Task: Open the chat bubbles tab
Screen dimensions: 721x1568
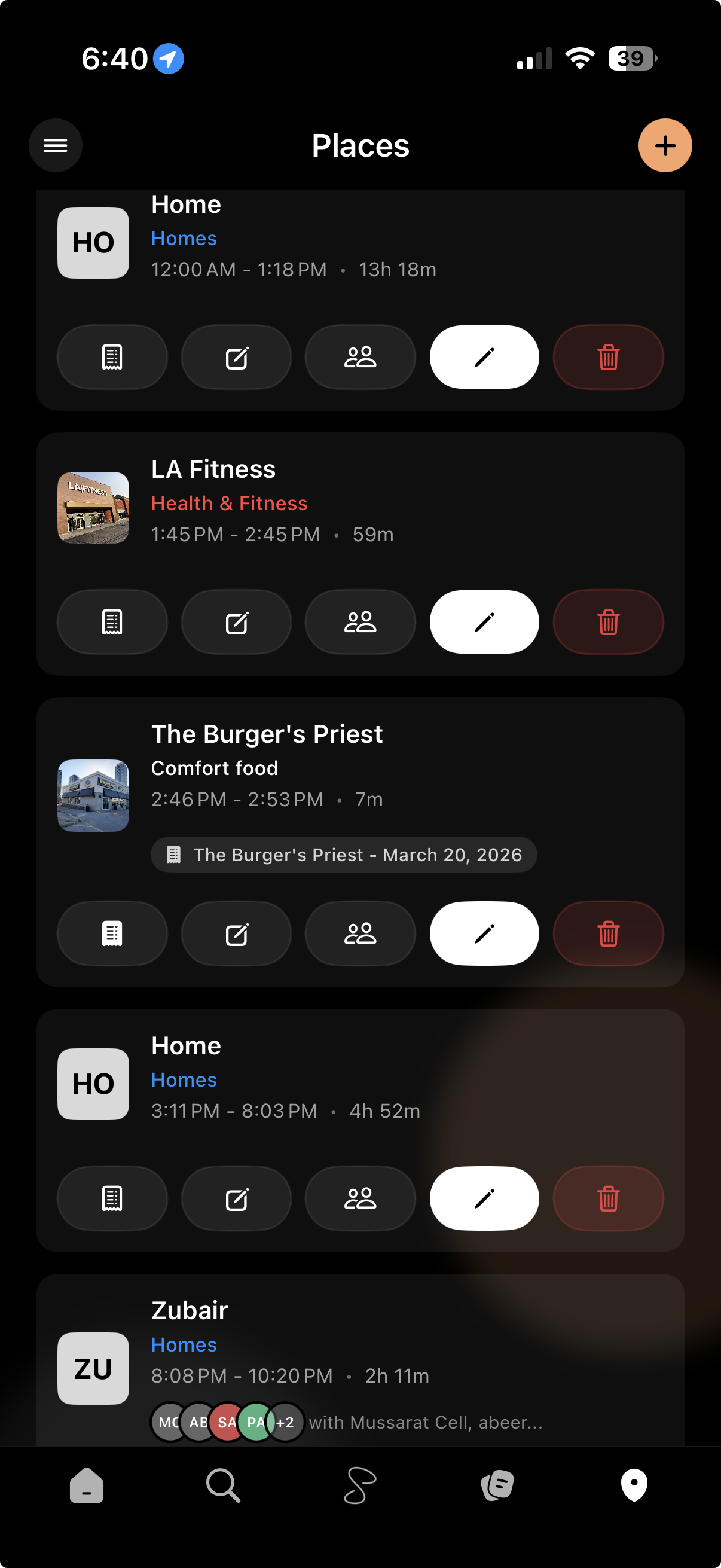Action: tap(497, 1485)
